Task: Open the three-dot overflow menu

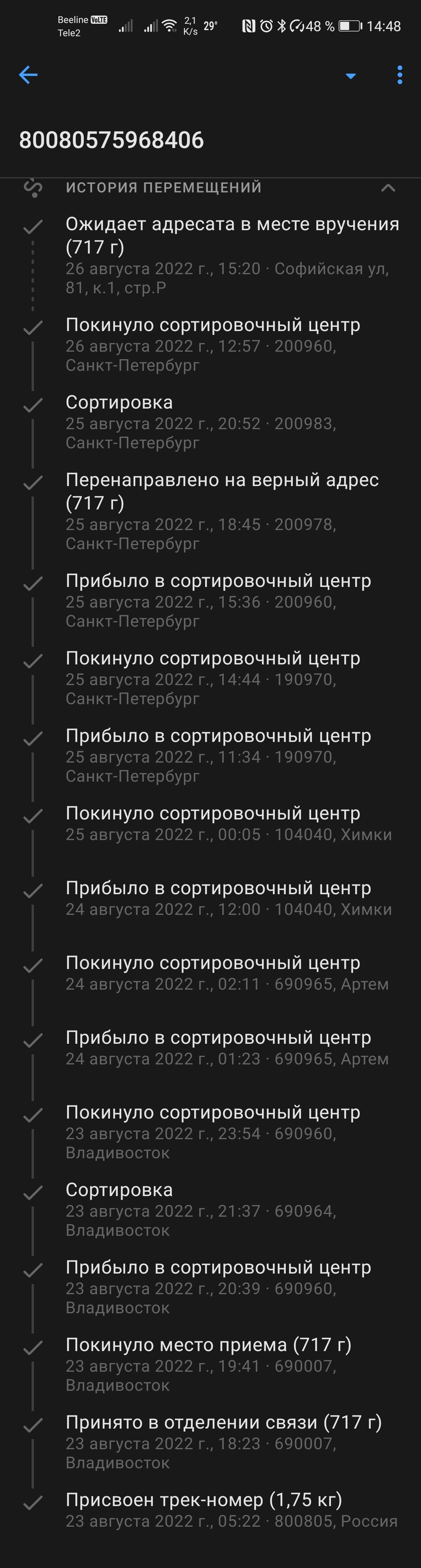Action: click(399, 76)
